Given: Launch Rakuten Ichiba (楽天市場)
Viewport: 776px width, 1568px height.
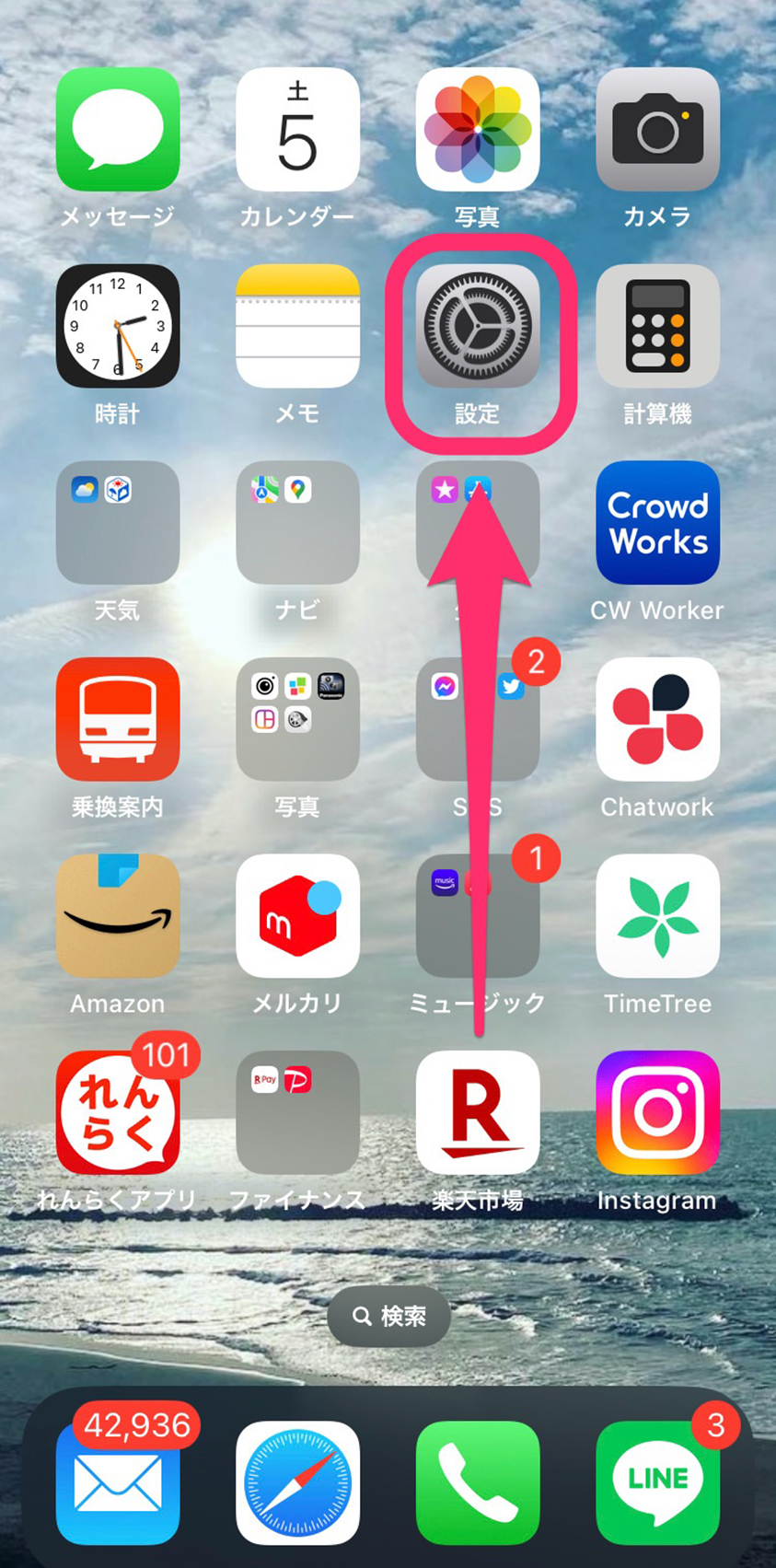Looking at the screenshot, I should [477, 1113].
